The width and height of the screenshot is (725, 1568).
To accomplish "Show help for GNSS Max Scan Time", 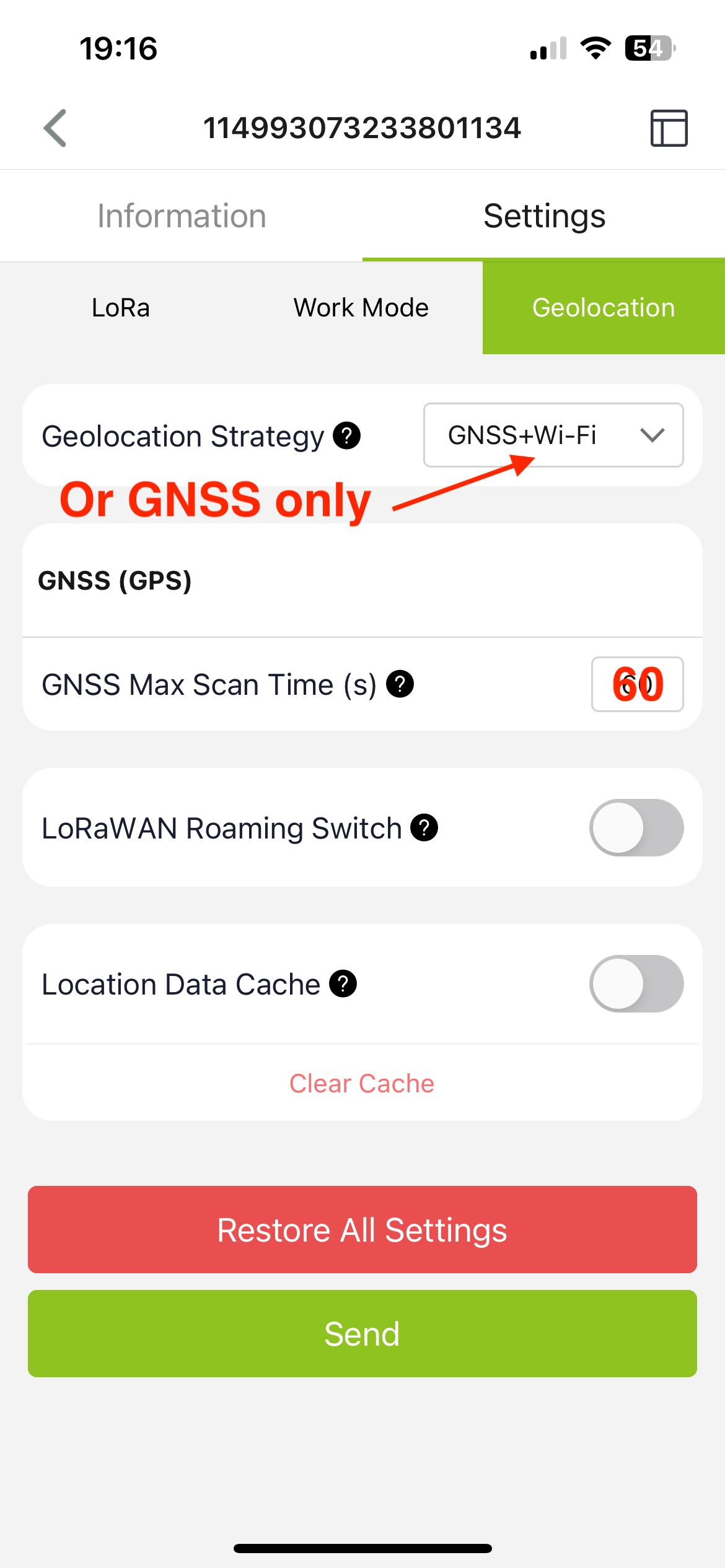I will (x=400, y=684).
